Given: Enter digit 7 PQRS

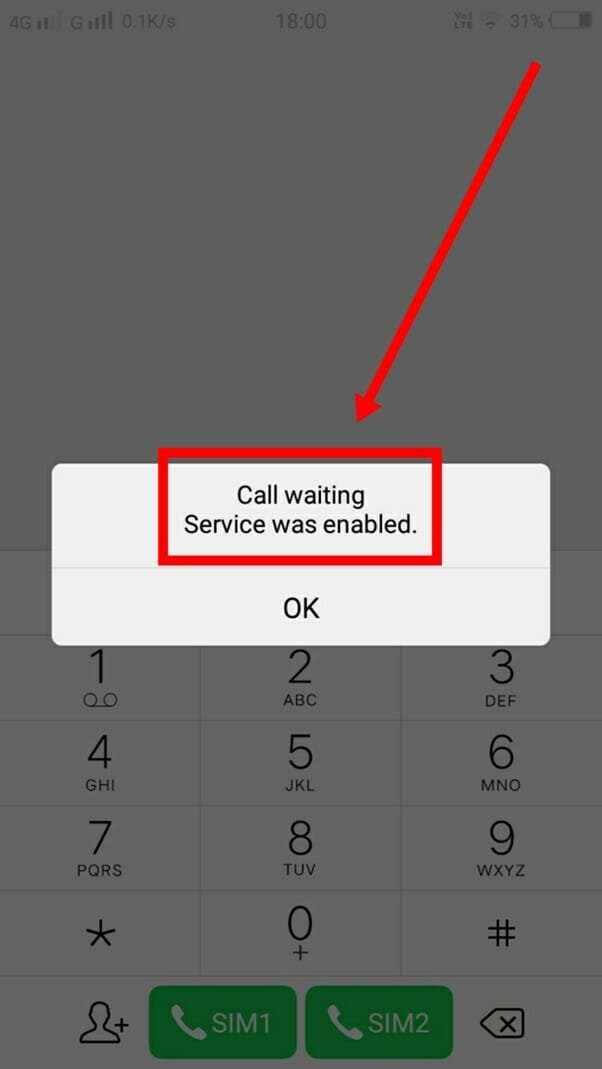Looking at the screenshot, I should [x=100, y=849].
